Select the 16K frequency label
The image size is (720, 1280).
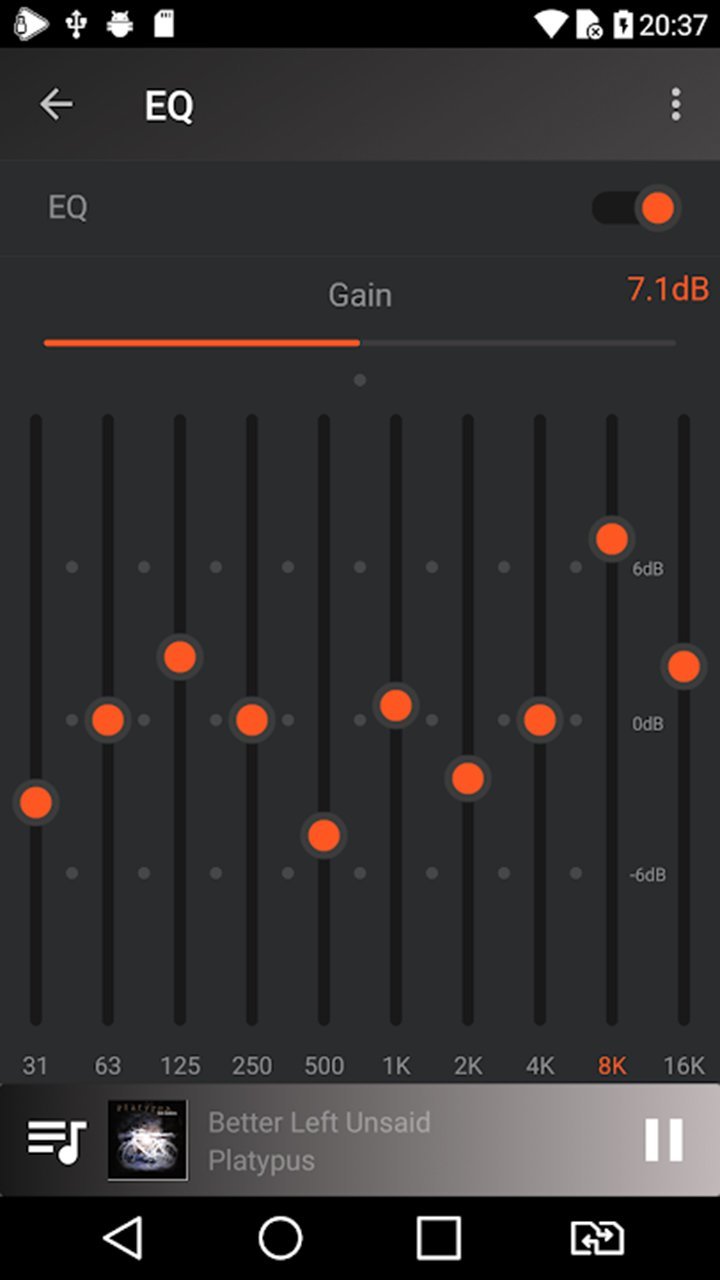(x=684, y=1065)
